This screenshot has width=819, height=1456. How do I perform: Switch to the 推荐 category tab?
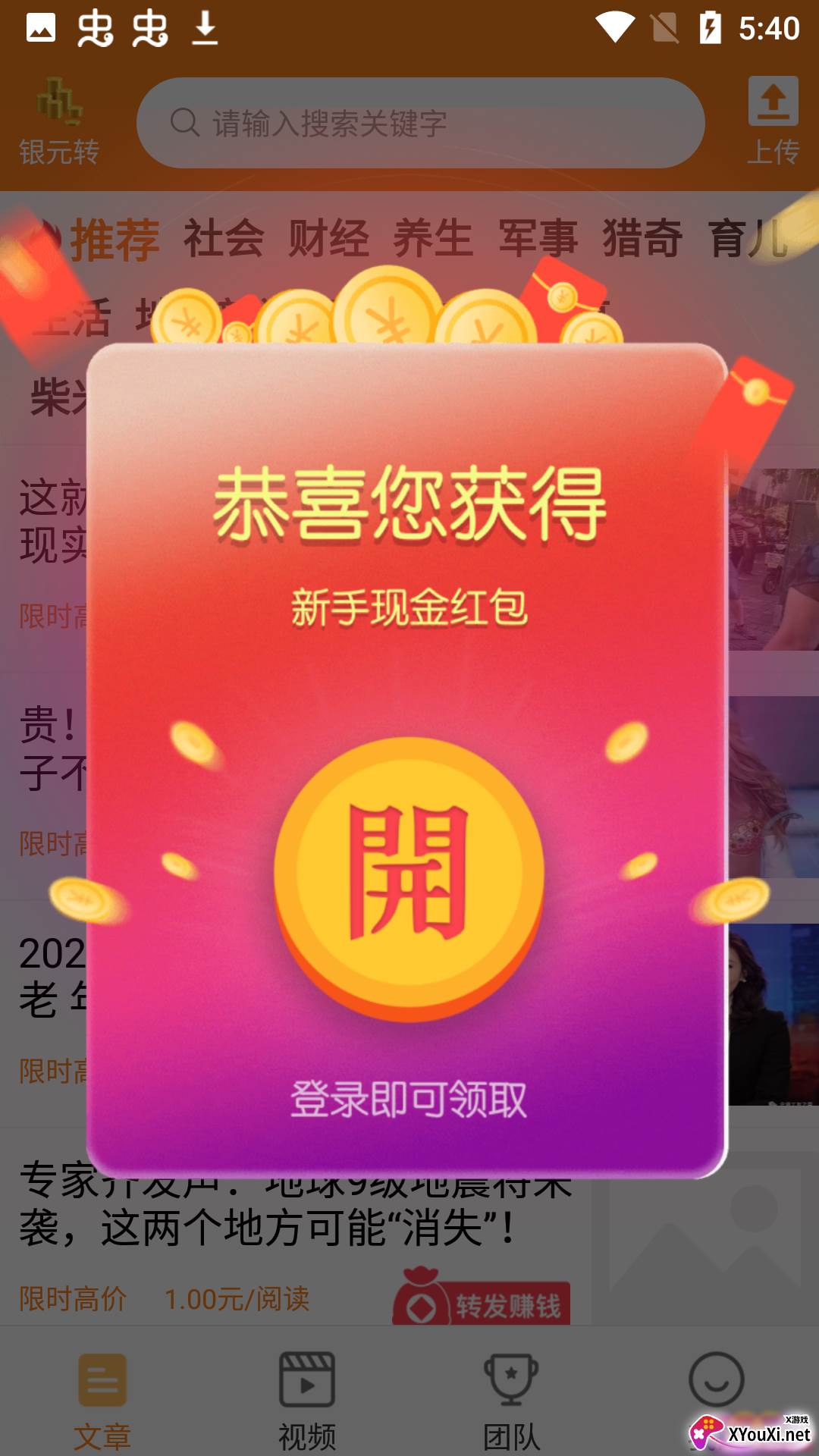[115, 239]
